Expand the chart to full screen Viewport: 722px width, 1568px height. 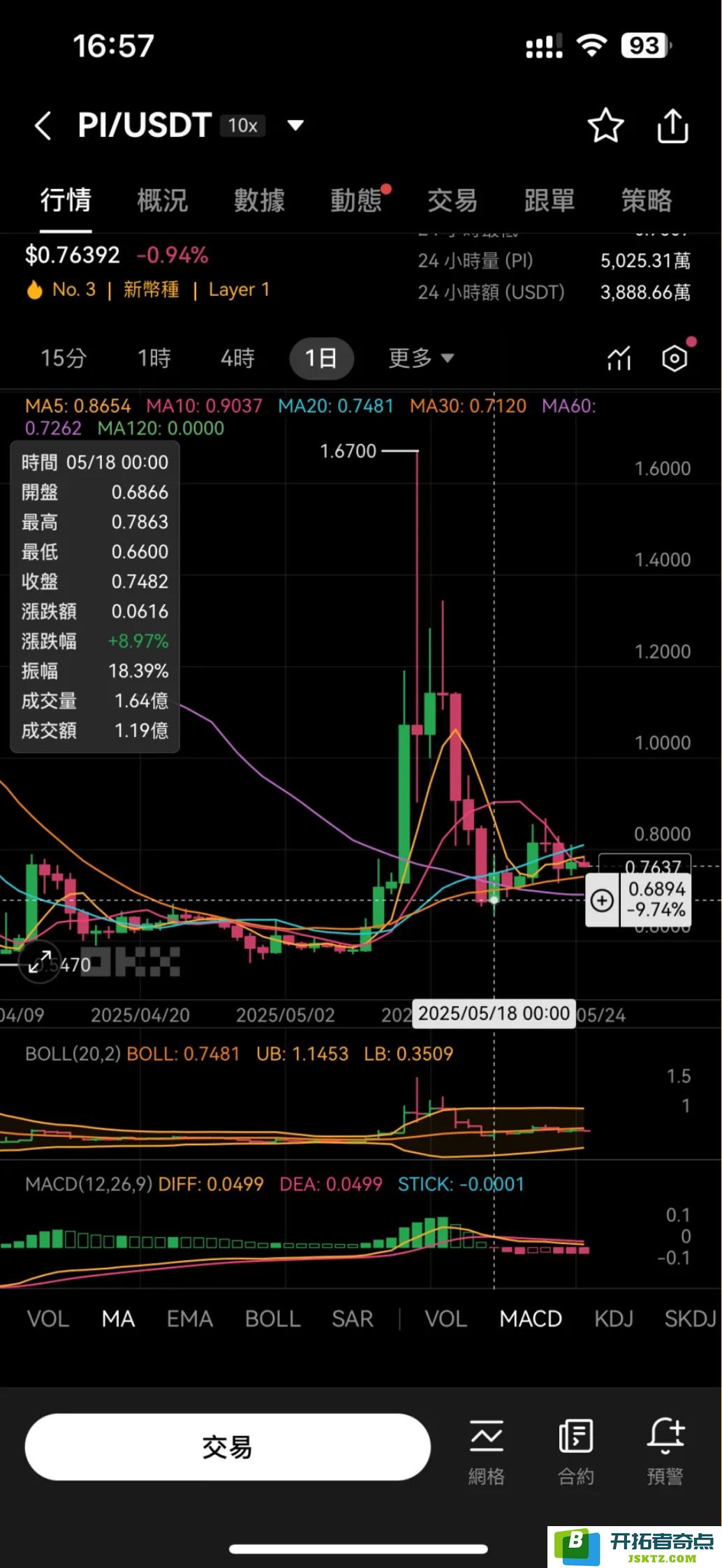pyautogui.click(x=39, y=963)
